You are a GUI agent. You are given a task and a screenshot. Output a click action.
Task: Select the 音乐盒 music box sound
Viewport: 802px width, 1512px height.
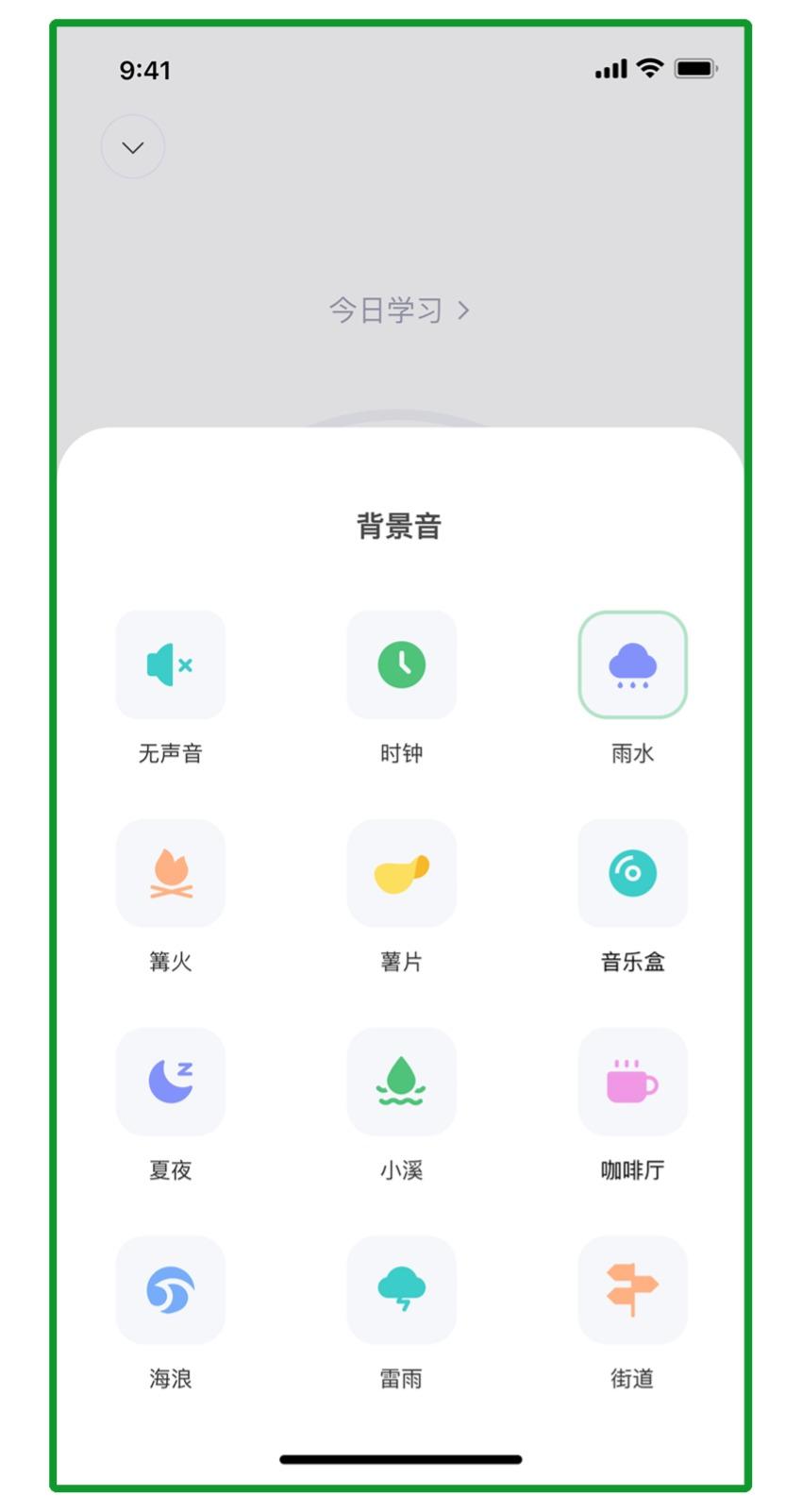632,874
